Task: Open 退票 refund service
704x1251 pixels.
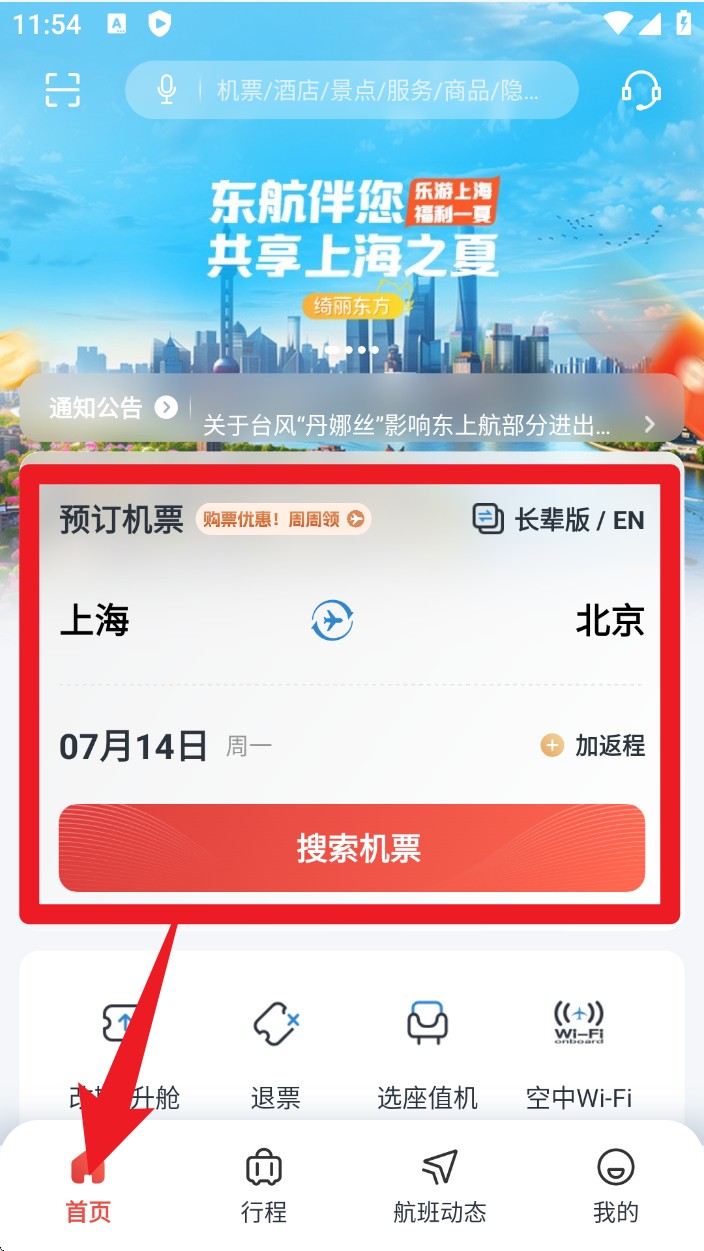Action: [275, 1052]
